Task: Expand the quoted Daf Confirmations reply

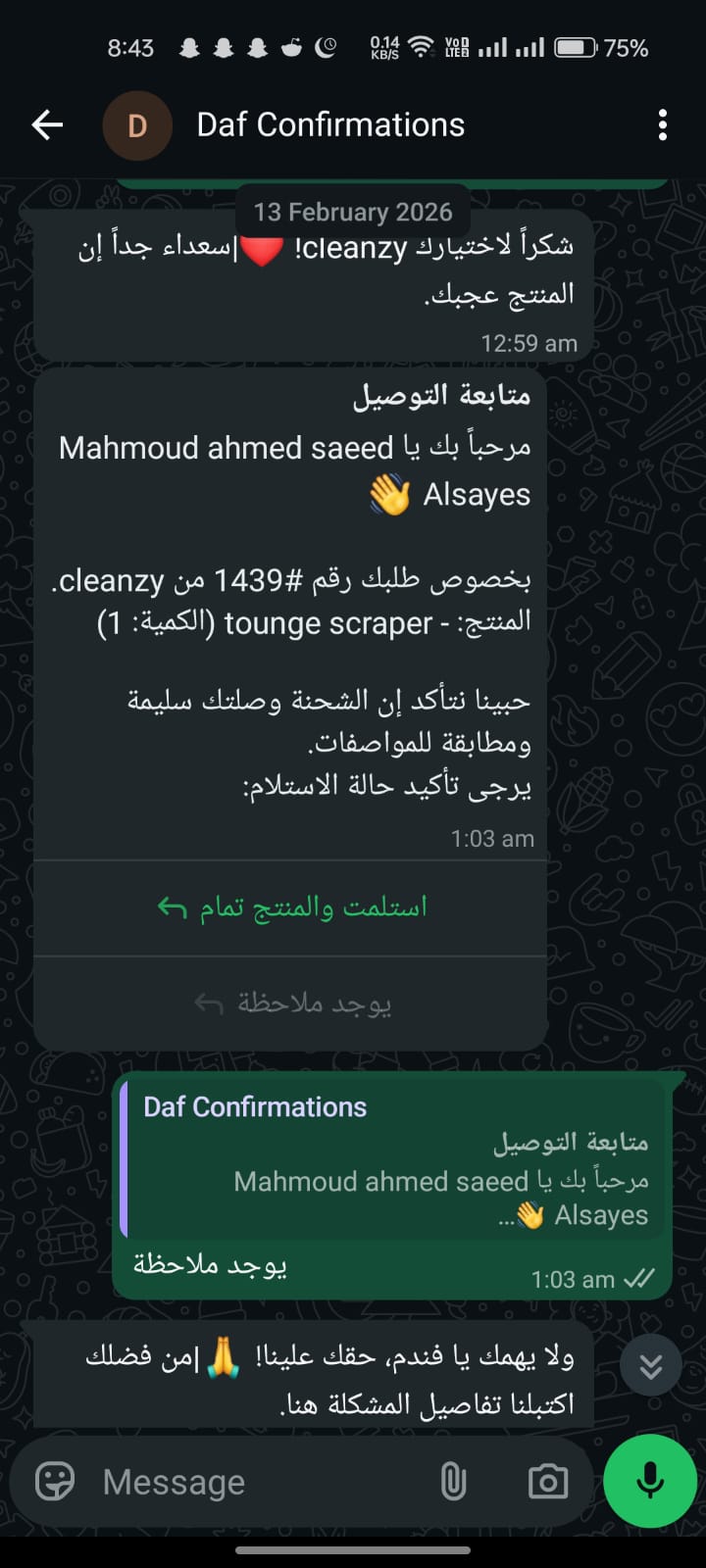Action: click(392, 1161)
